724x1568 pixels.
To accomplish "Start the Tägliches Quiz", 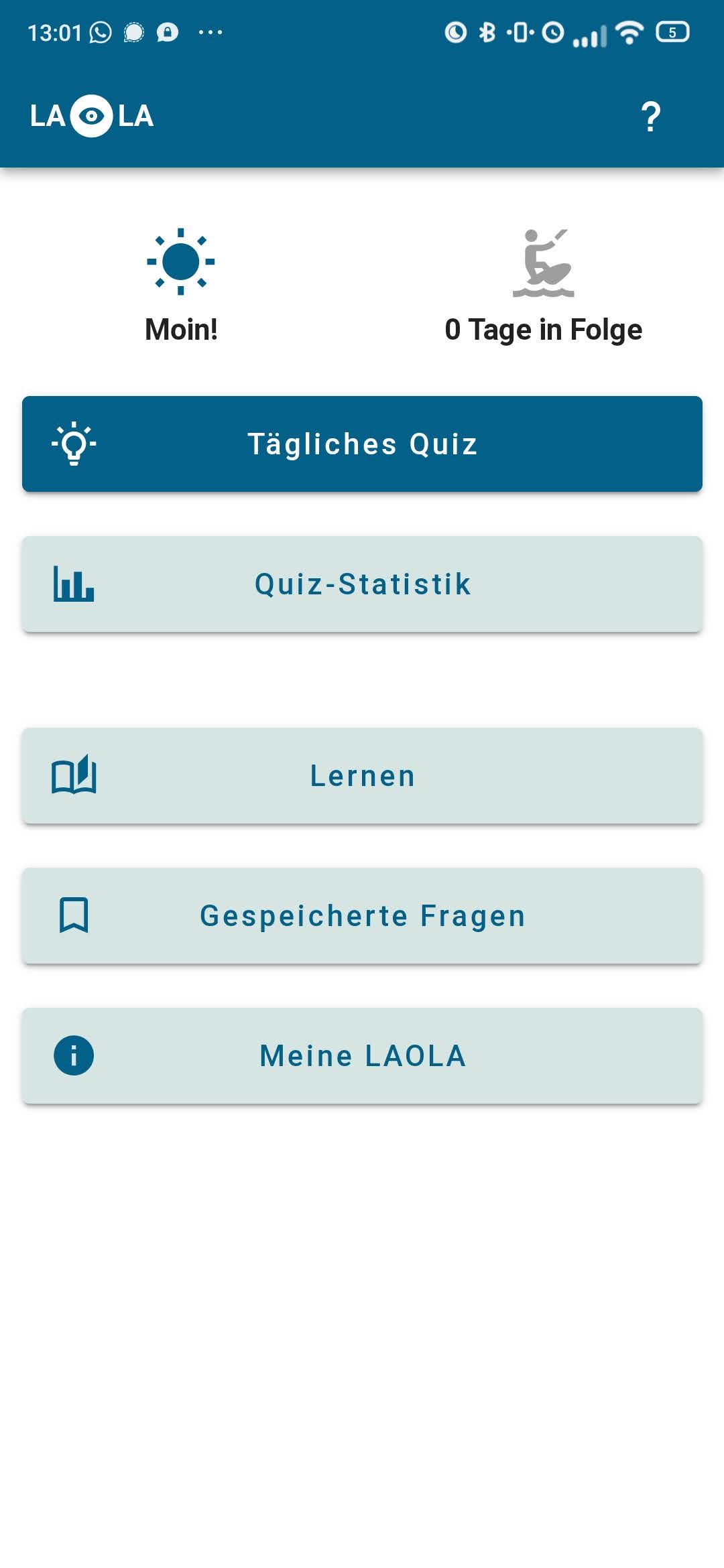I will click(x=362, y=443).
